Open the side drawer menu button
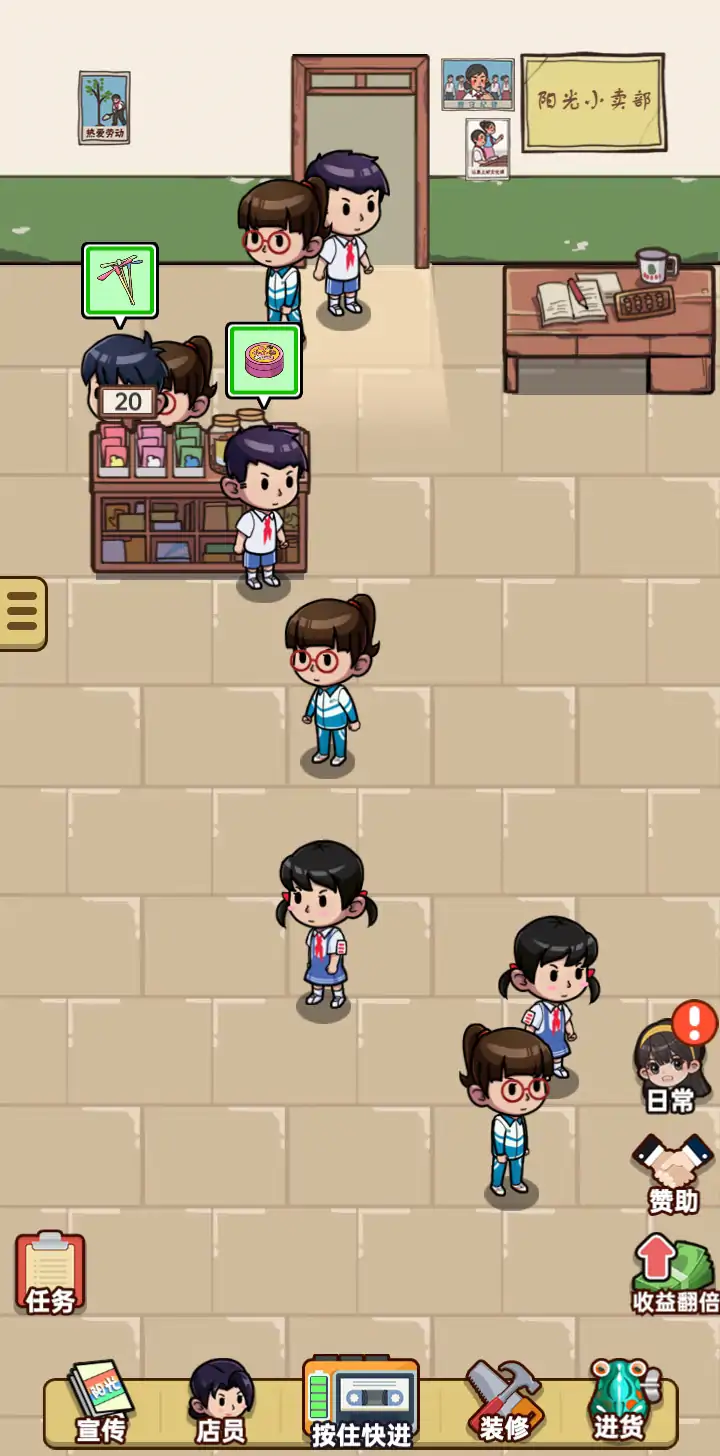 click(21, 612)
